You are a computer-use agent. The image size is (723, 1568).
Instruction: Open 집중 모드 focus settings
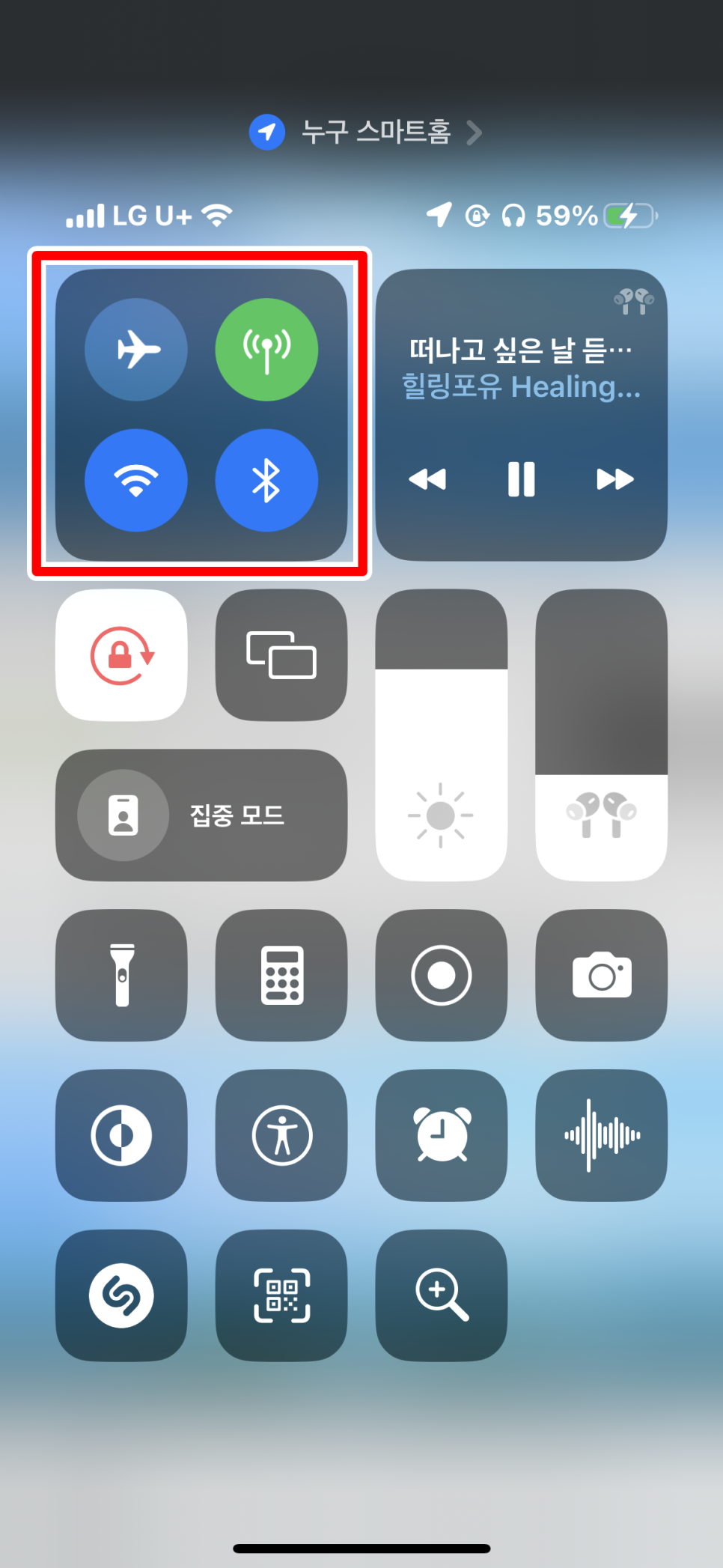pyautogui.click(x=201, y=815)
